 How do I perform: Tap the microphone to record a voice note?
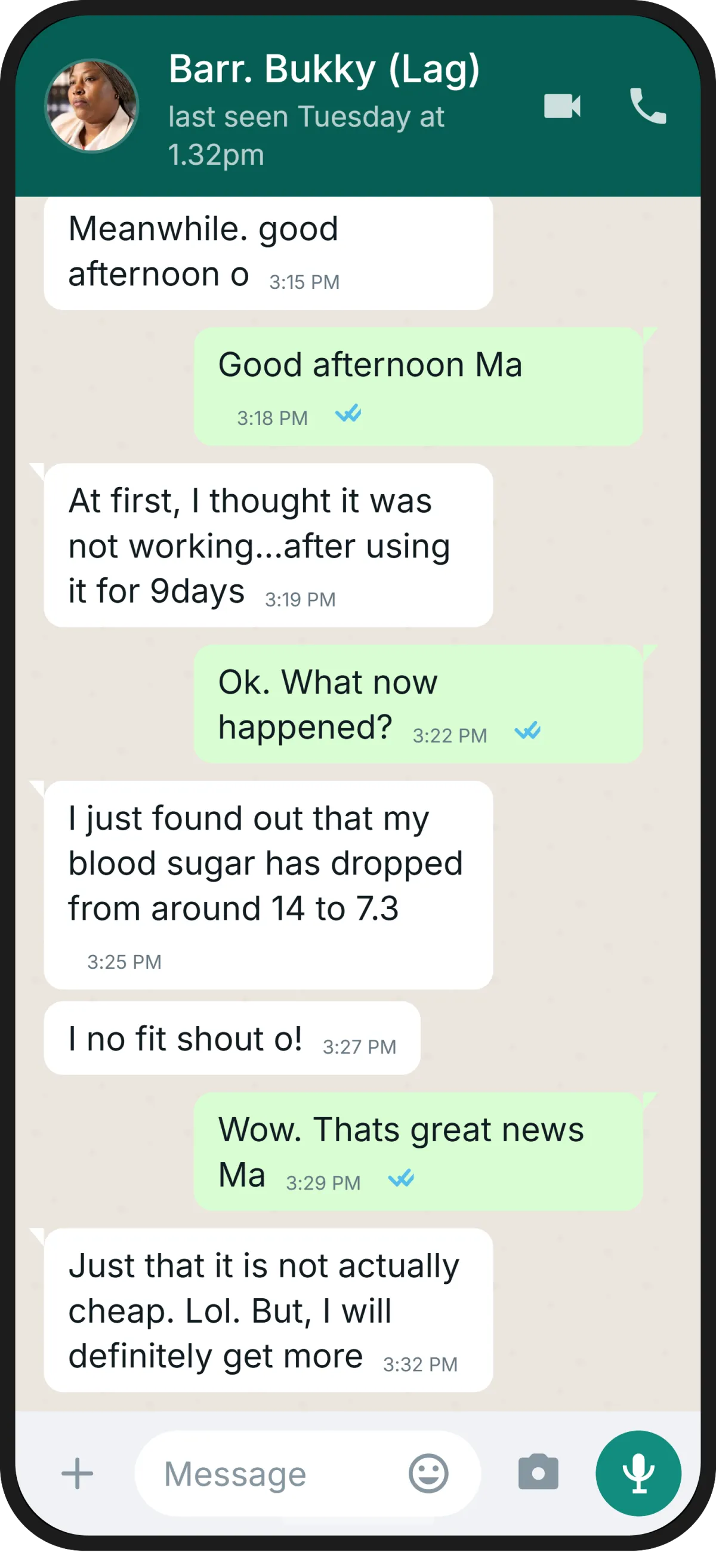638,1474
